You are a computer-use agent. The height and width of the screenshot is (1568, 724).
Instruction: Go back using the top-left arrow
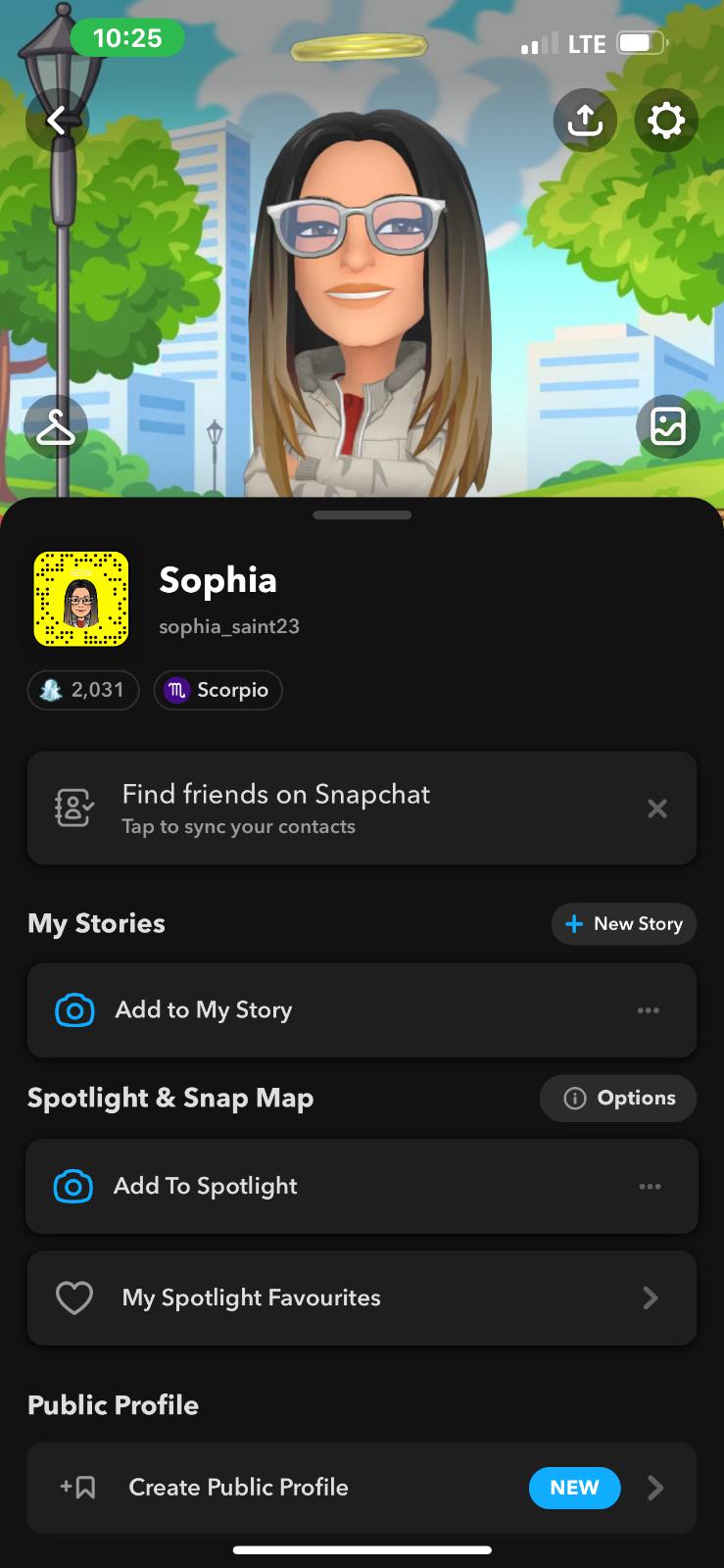(x=57, y=121)
